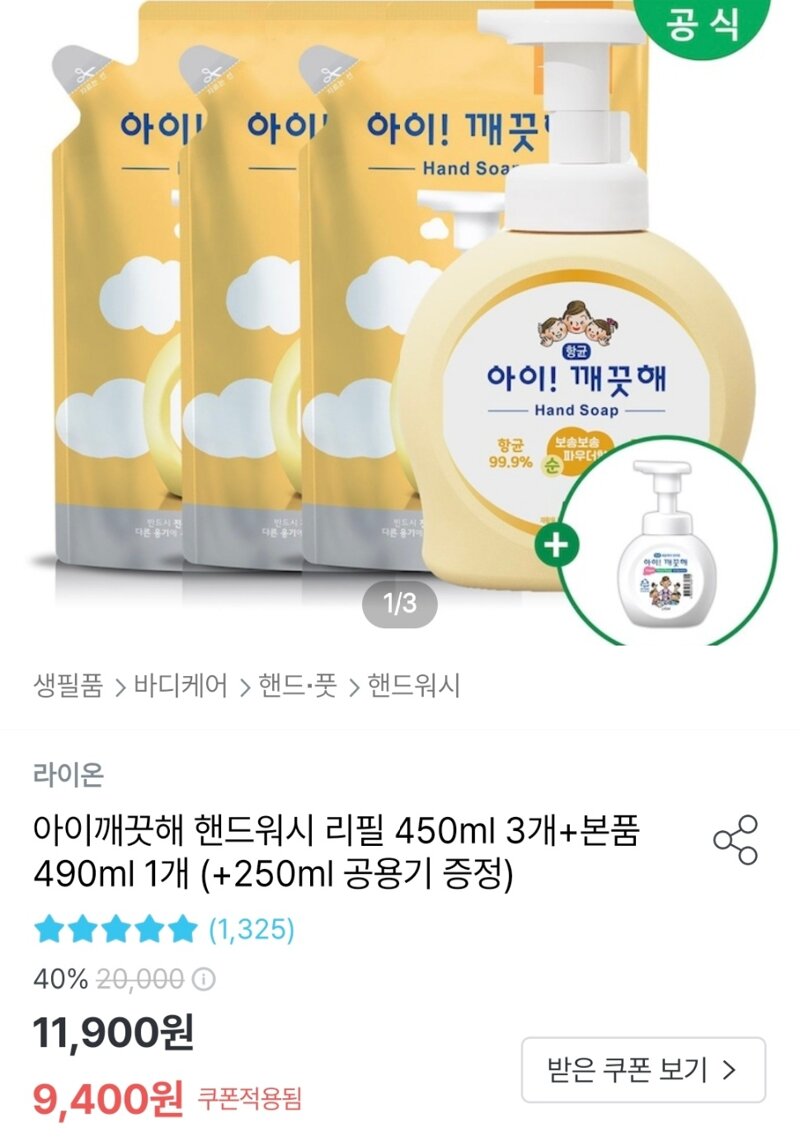Open the 받은 쿠폰 보기 button
Image resolution: width=800 pixels, height=1146 pixels.
(x=643, y=1070)
